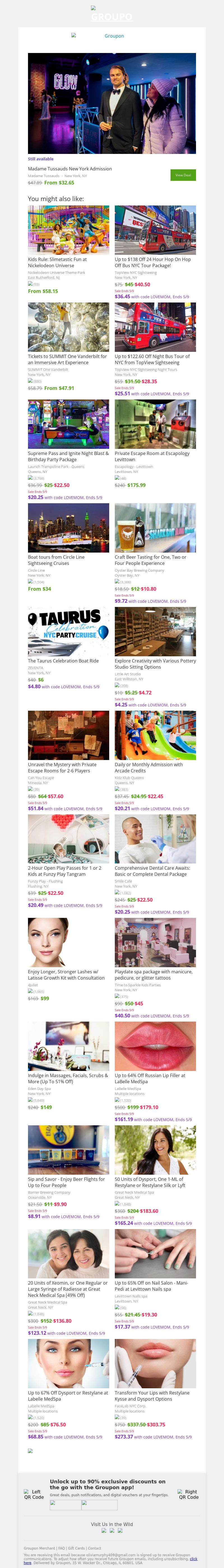
Task: View the Nail Salon Mani-Pedi at Levittown Nails deal
Action: 155,1253
